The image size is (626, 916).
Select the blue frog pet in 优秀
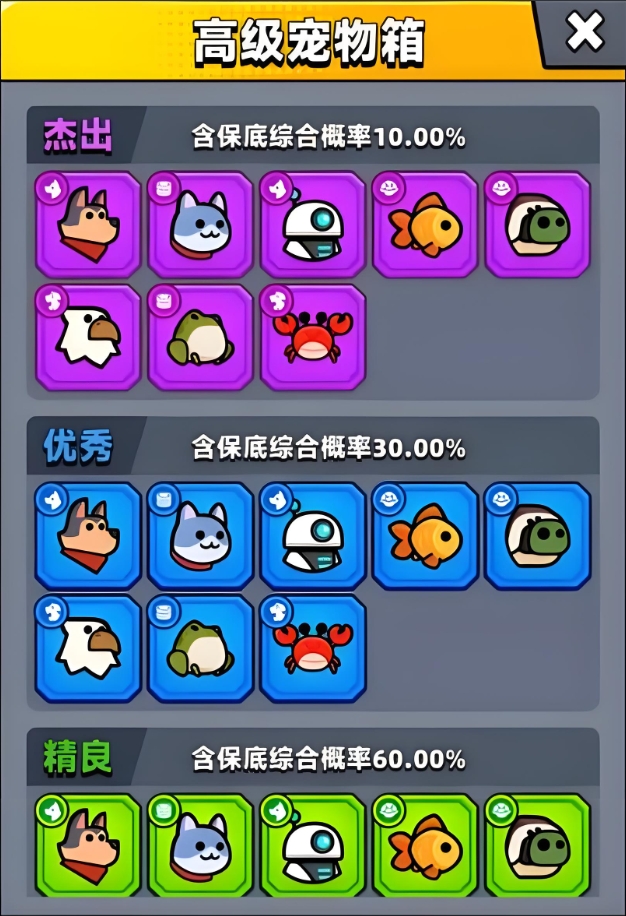[200, 648]
